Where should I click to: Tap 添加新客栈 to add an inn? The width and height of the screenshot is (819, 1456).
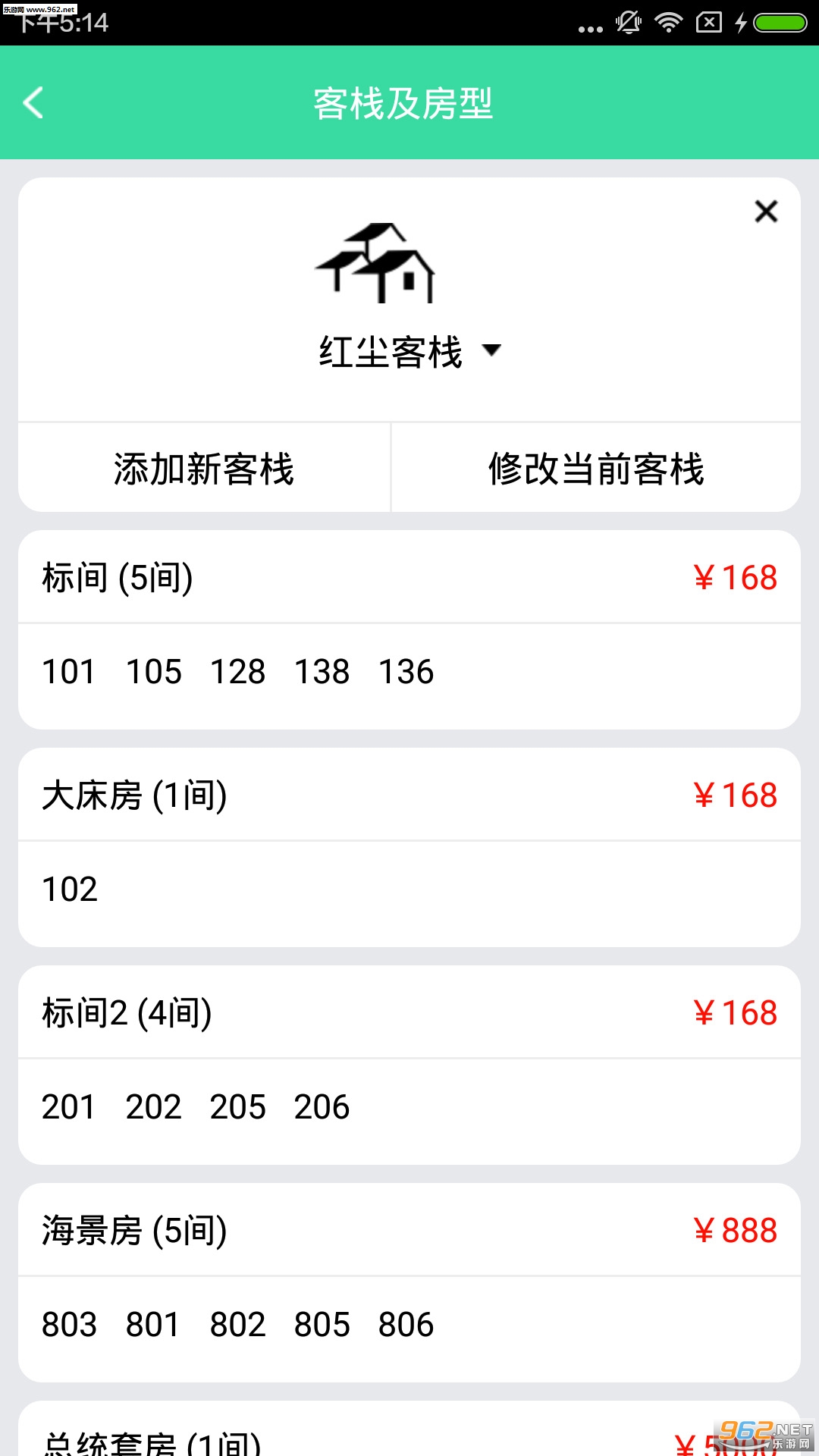pos(204,468)
